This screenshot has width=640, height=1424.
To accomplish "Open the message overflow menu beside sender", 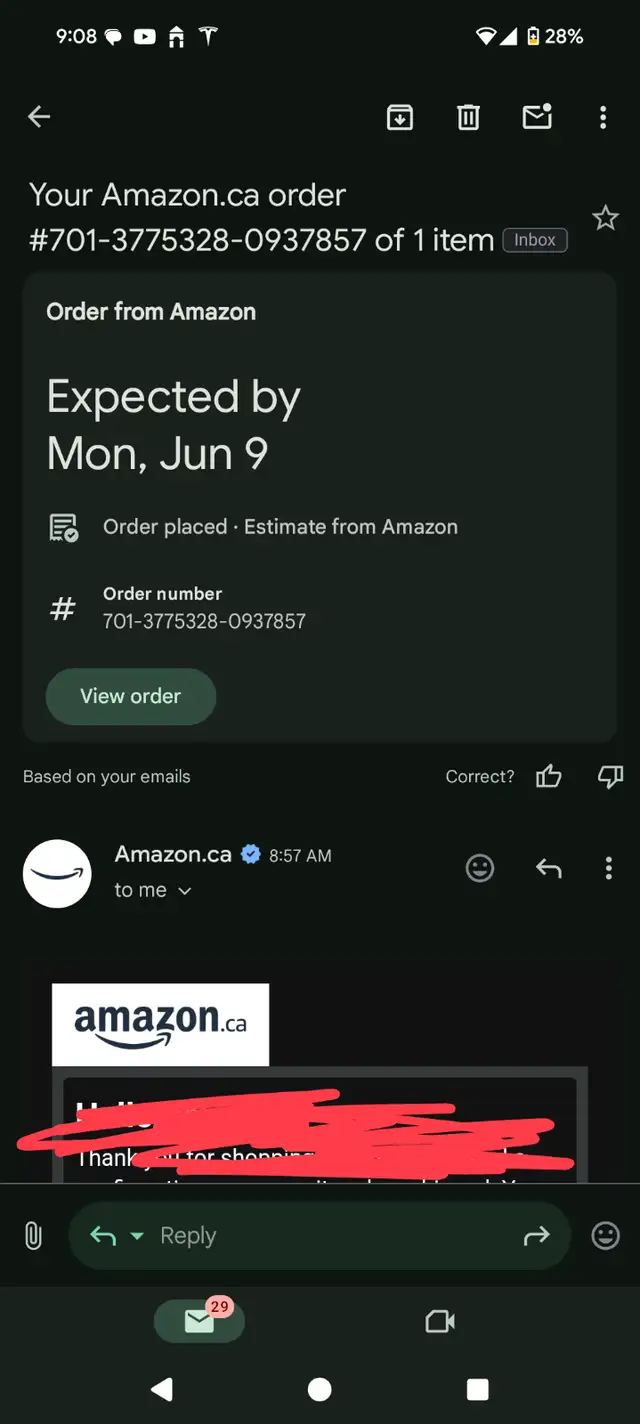I will tap(608, 868).
